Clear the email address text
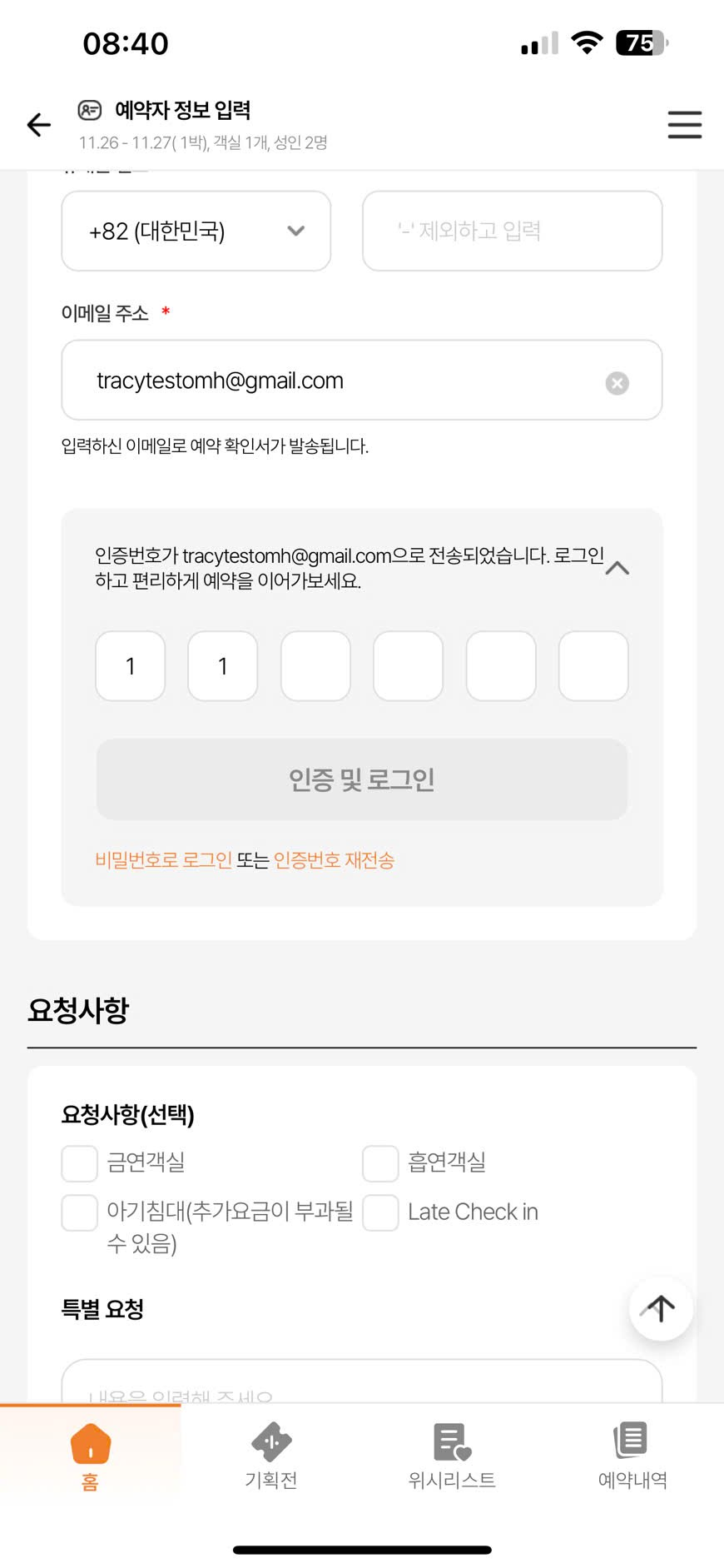Screen dimensions: 724x1568 617,383
